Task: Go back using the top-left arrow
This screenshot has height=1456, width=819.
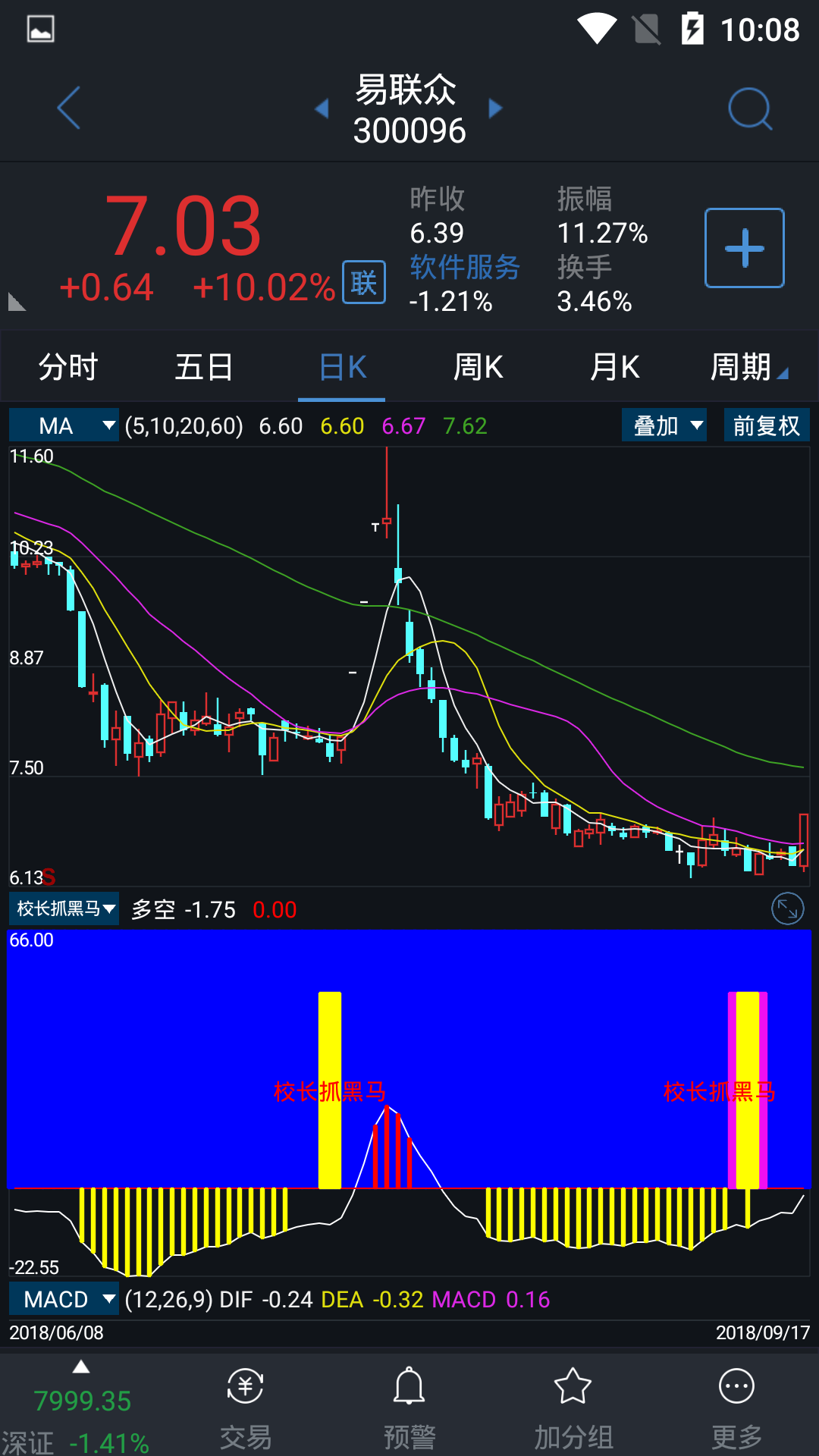Action: (x=69, y=108)
